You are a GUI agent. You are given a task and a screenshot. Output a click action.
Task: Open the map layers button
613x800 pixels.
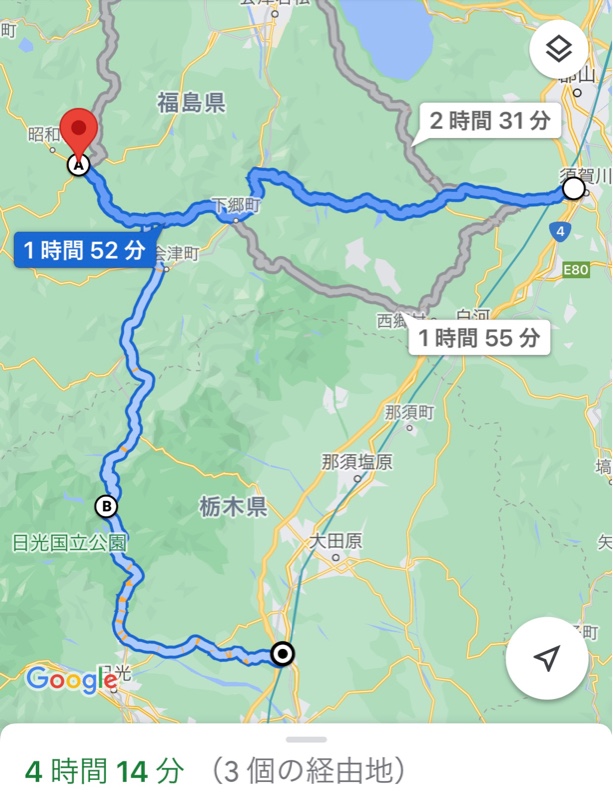coord(558,49)
